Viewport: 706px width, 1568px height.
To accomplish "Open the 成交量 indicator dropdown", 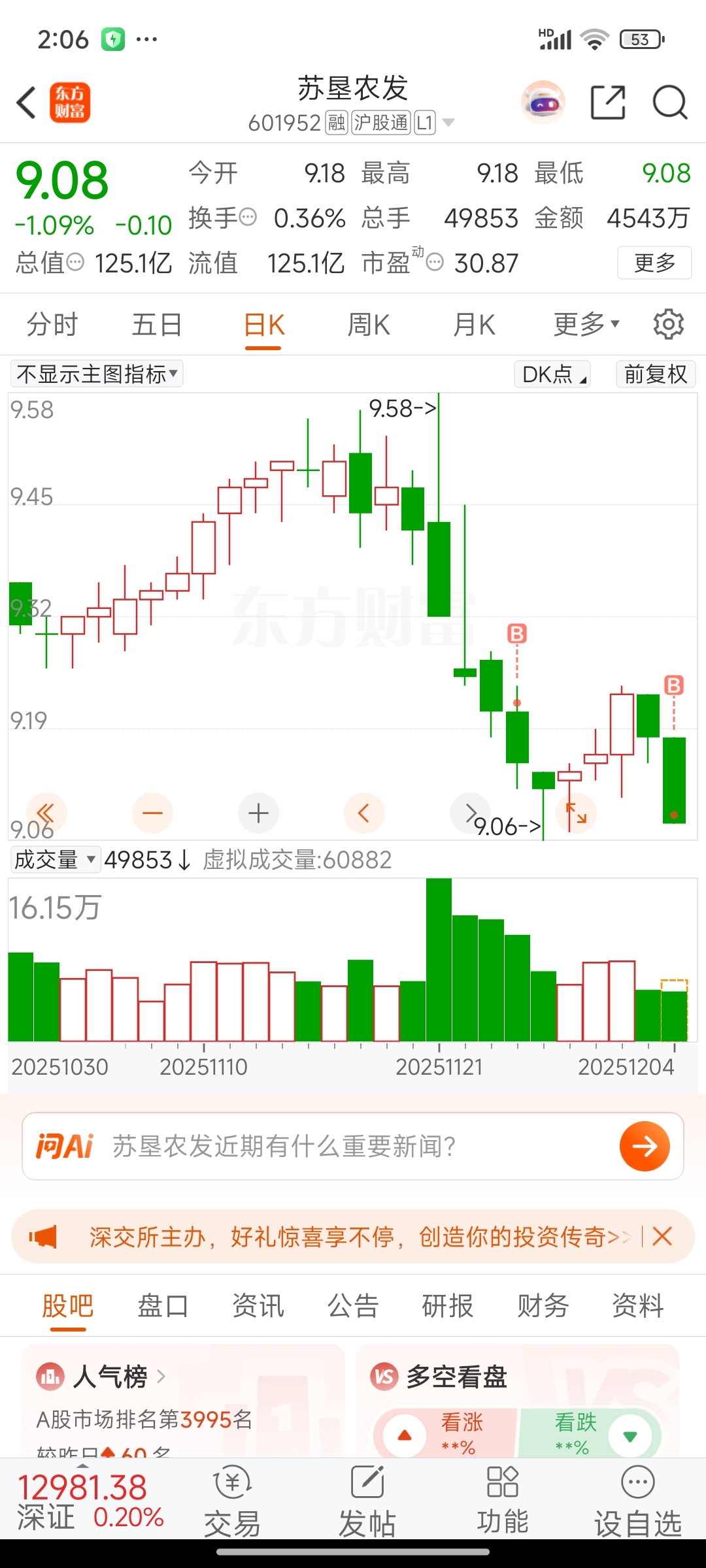I will click(56, 860).
